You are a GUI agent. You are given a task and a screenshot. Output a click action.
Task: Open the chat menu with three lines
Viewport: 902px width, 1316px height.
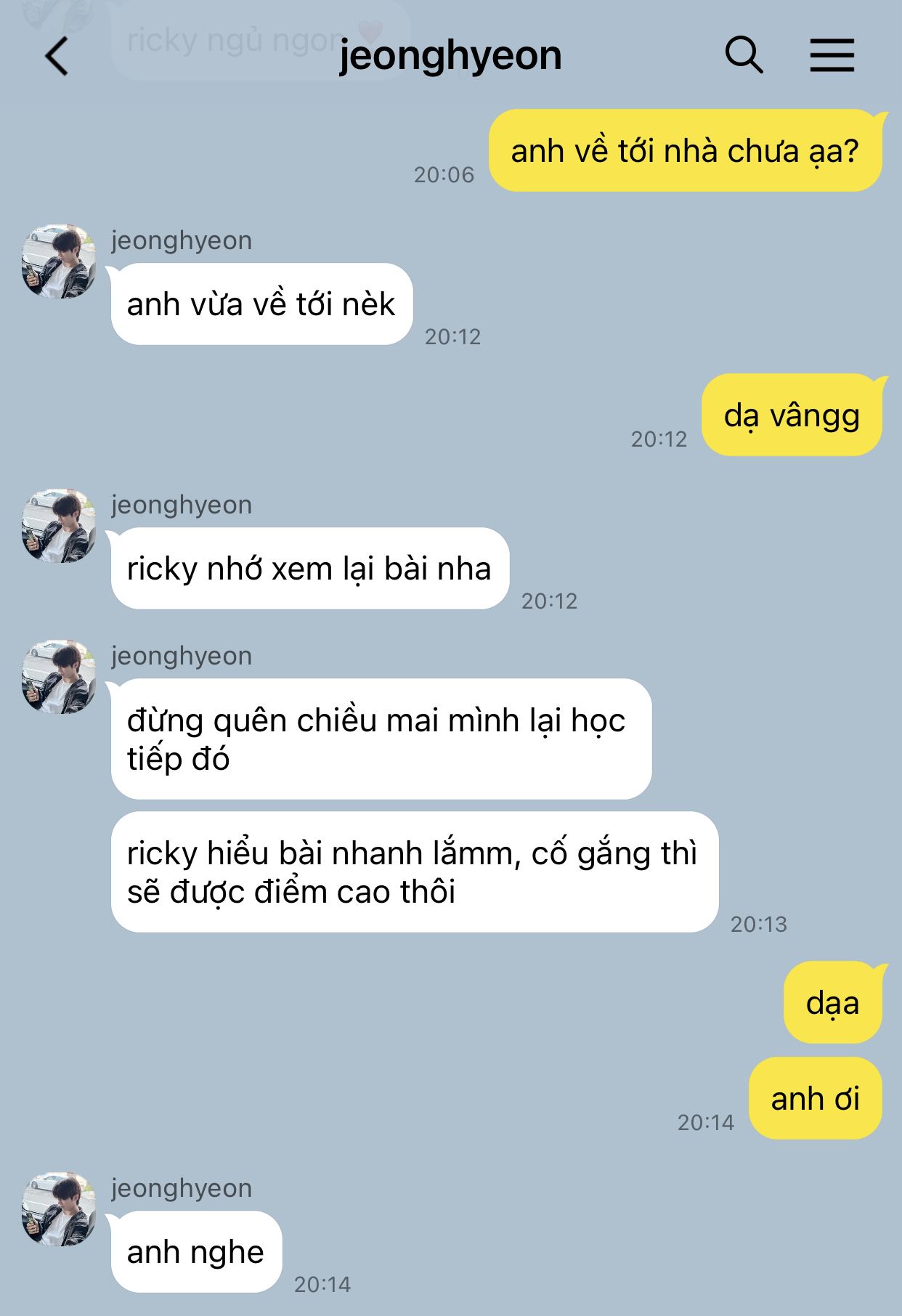tap(832, 55)
